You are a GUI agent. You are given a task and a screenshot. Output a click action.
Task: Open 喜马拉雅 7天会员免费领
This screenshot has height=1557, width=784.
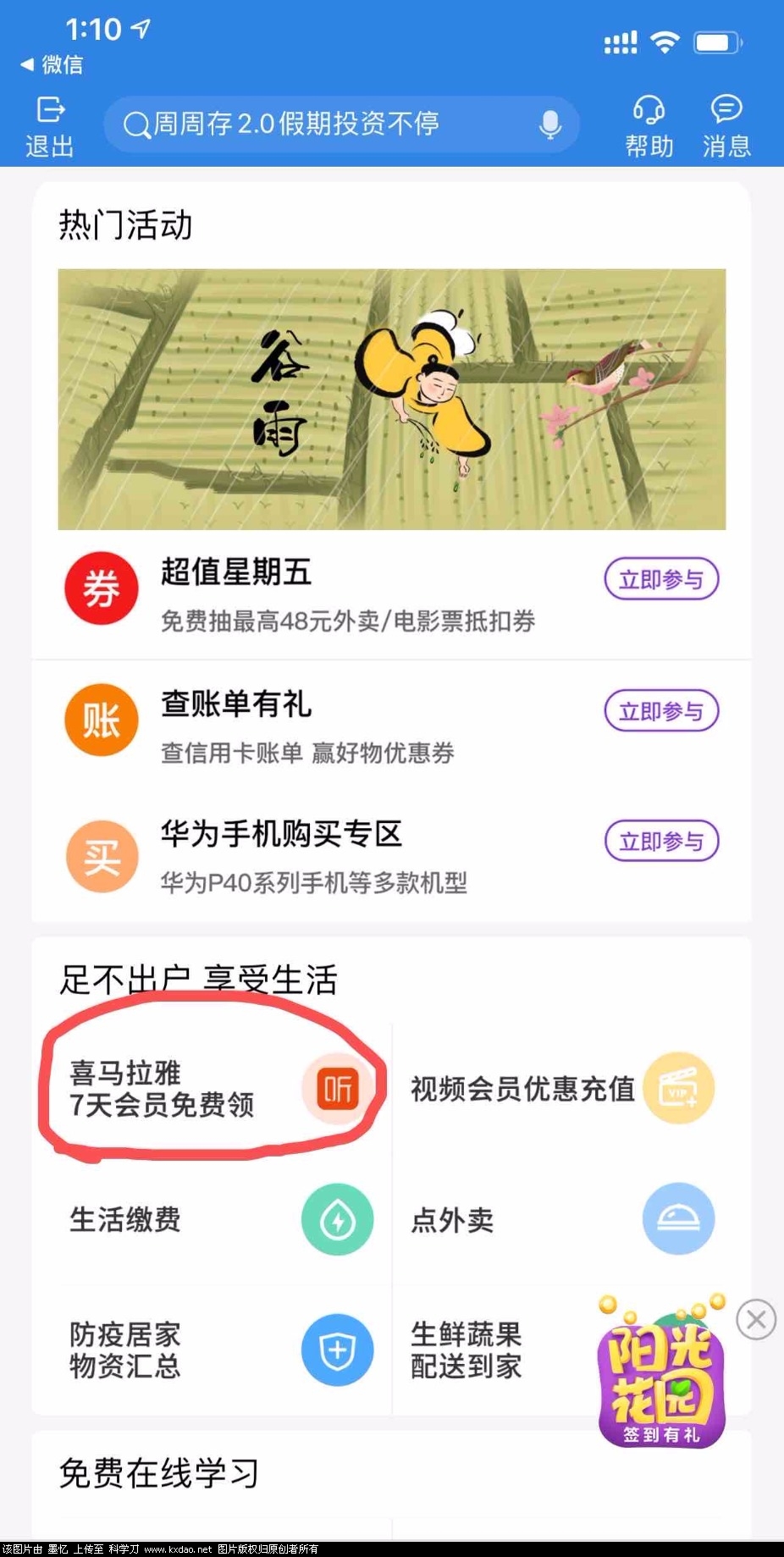[x=212, y=1089]
